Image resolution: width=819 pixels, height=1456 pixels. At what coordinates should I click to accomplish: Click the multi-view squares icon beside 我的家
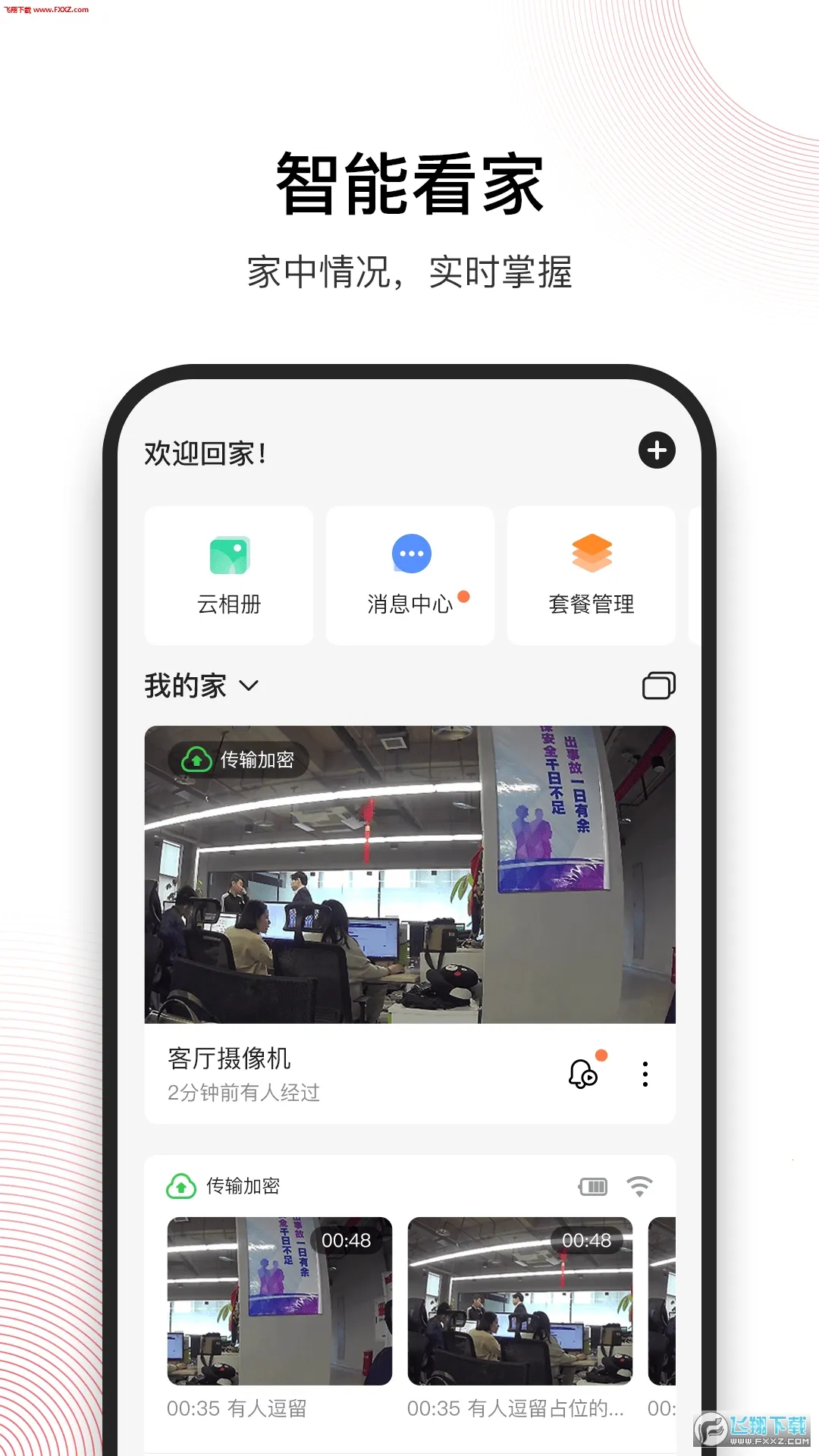coord(659,685)
